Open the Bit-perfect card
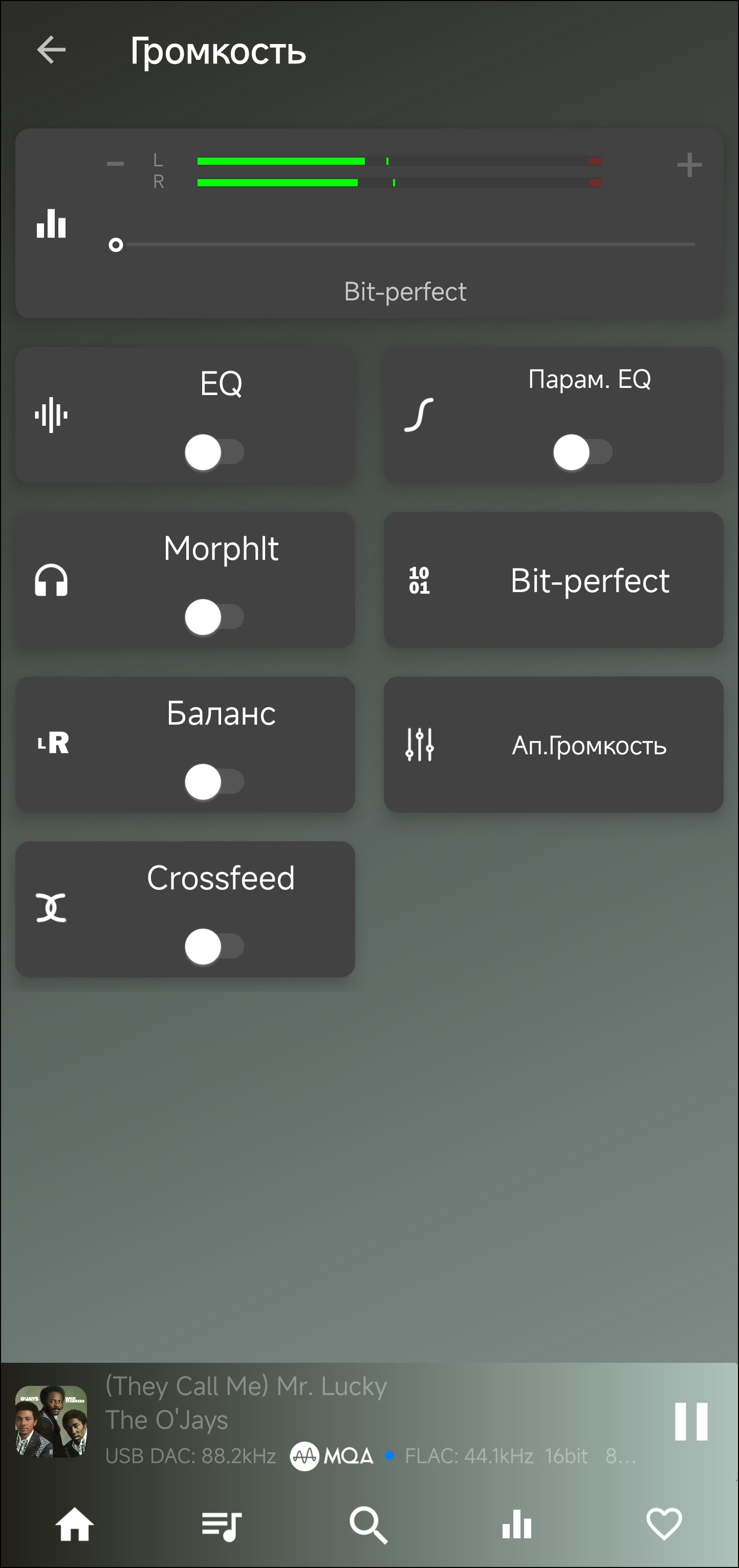This screenshot has height=1568, width=739. tap(553, 580)
